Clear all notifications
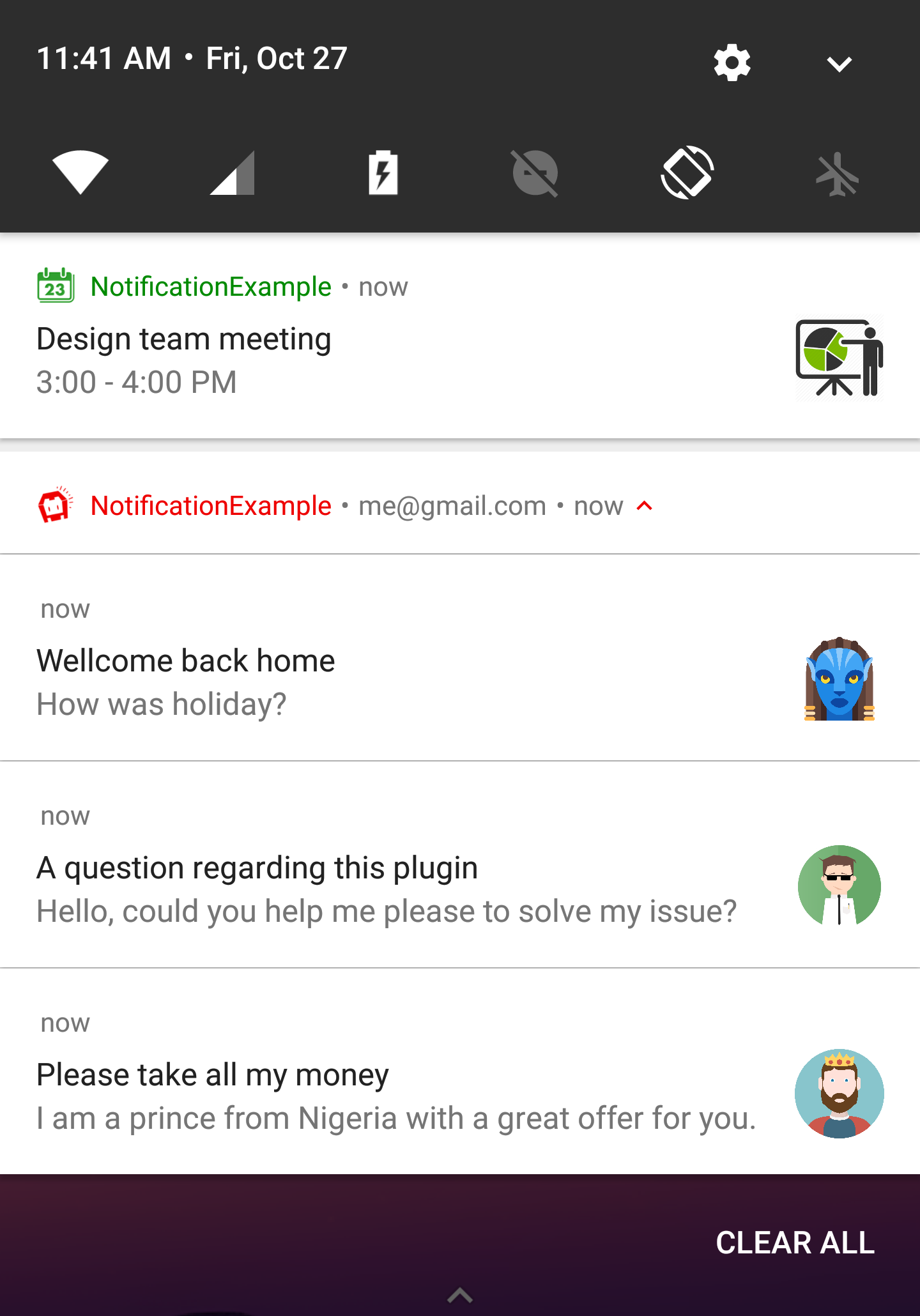Screen dimensions: 920x1316 (795, 1243)
